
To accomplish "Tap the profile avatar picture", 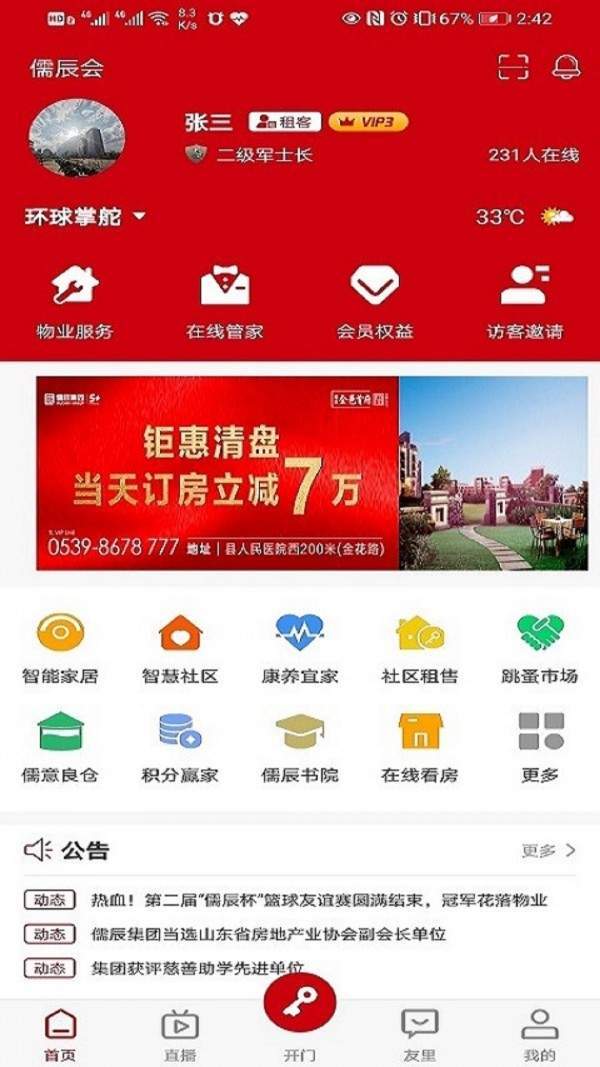I will click(77, 138).
